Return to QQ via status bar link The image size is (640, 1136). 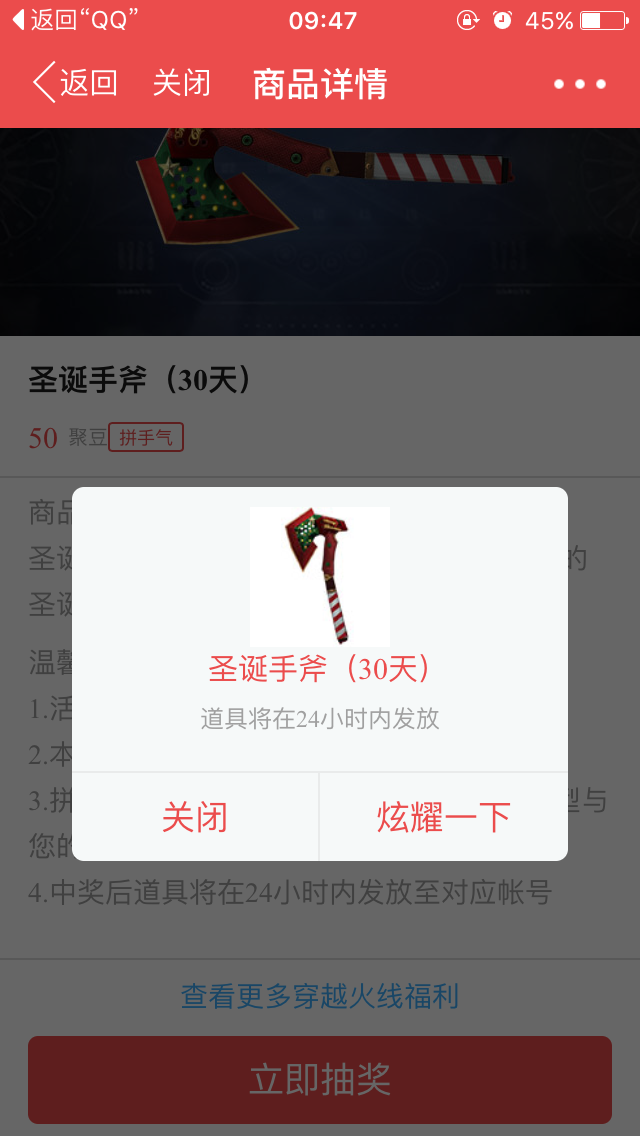coord(75,20)
